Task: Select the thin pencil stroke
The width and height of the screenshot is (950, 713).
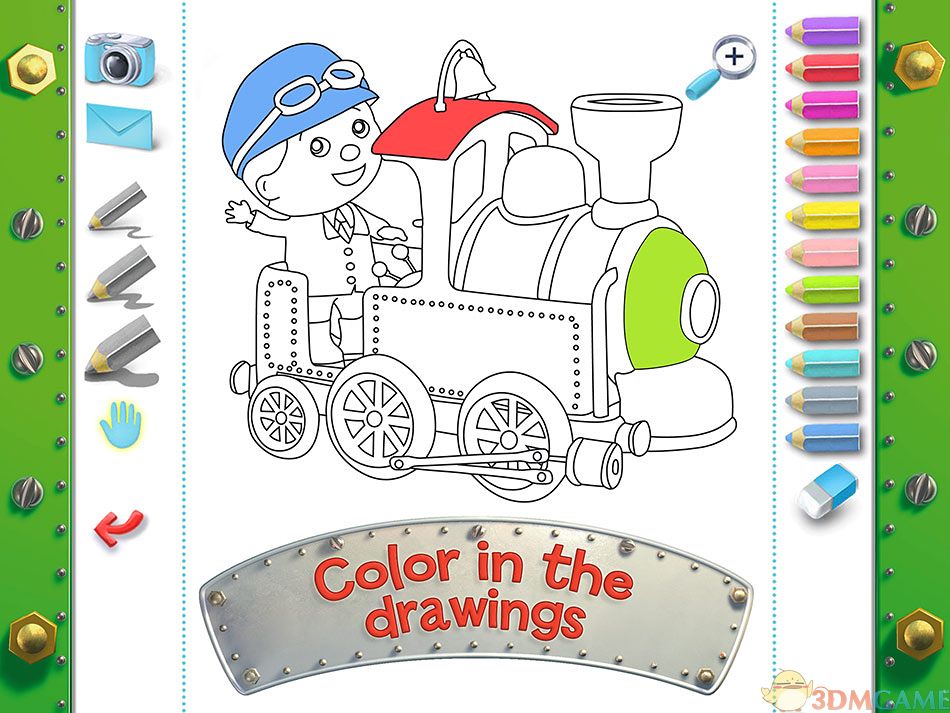Action: click(120, 207)
